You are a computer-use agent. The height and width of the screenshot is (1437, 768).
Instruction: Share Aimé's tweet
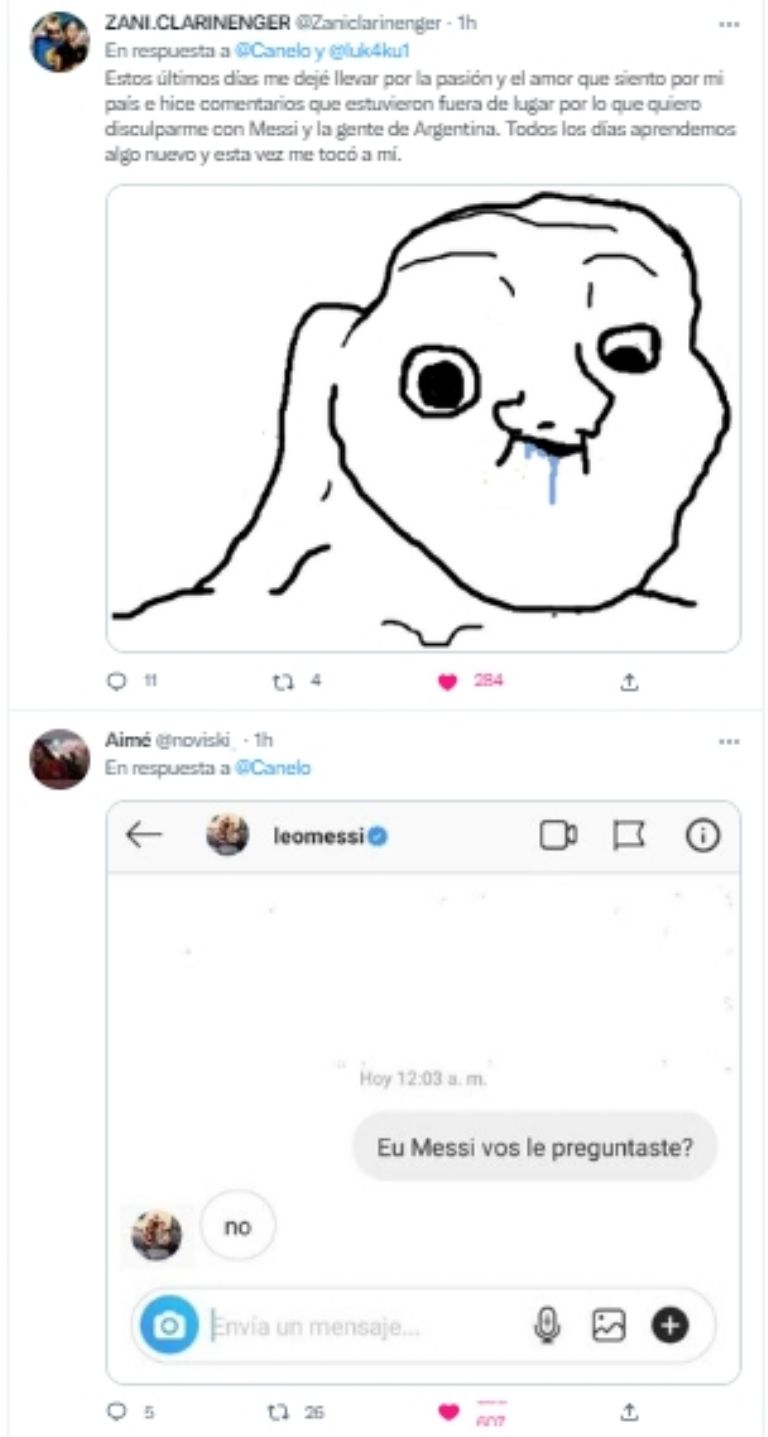[x=630, y=1412]
